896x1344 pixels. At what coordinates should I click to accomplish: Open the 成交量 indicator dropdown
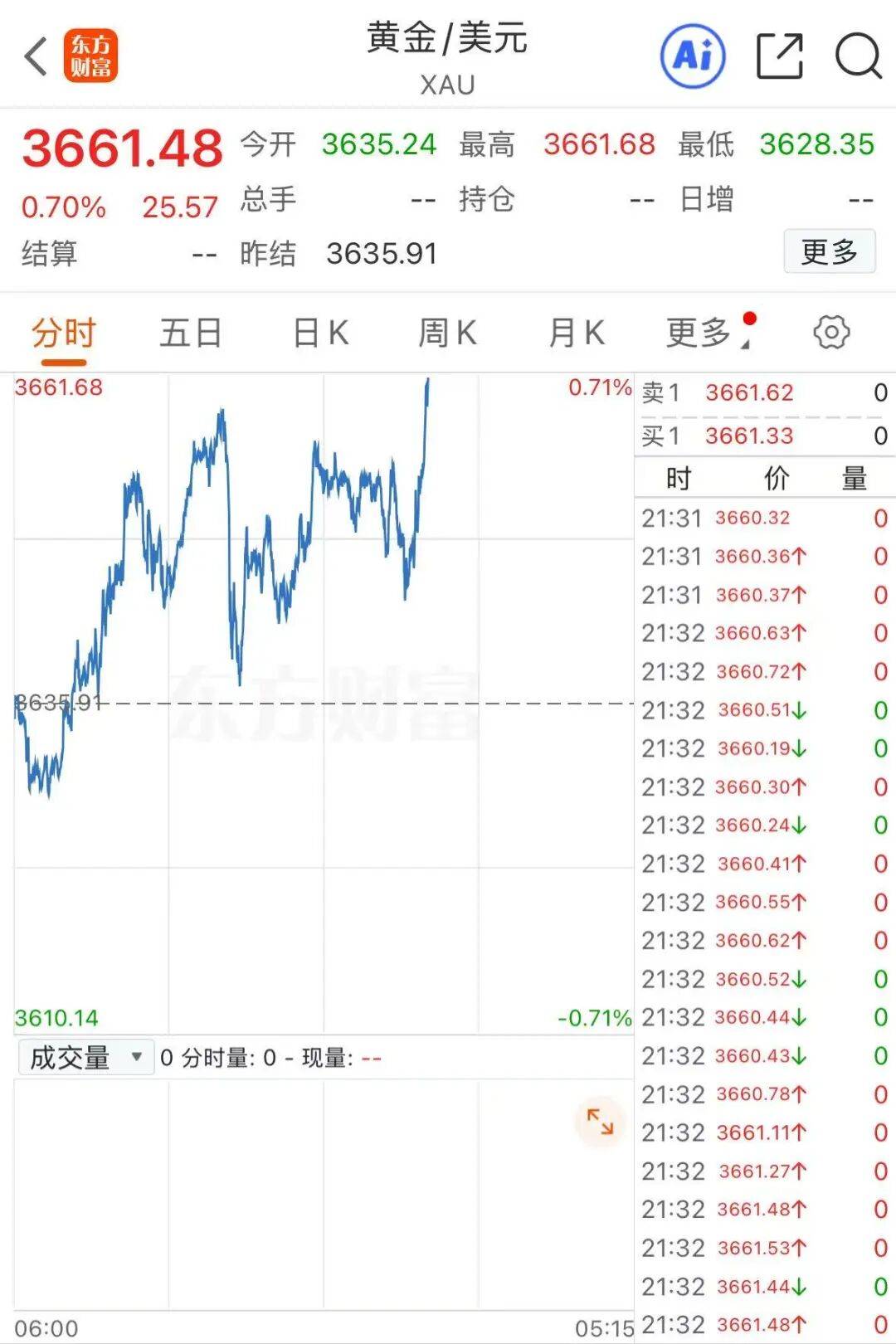tap(85, 1058)
